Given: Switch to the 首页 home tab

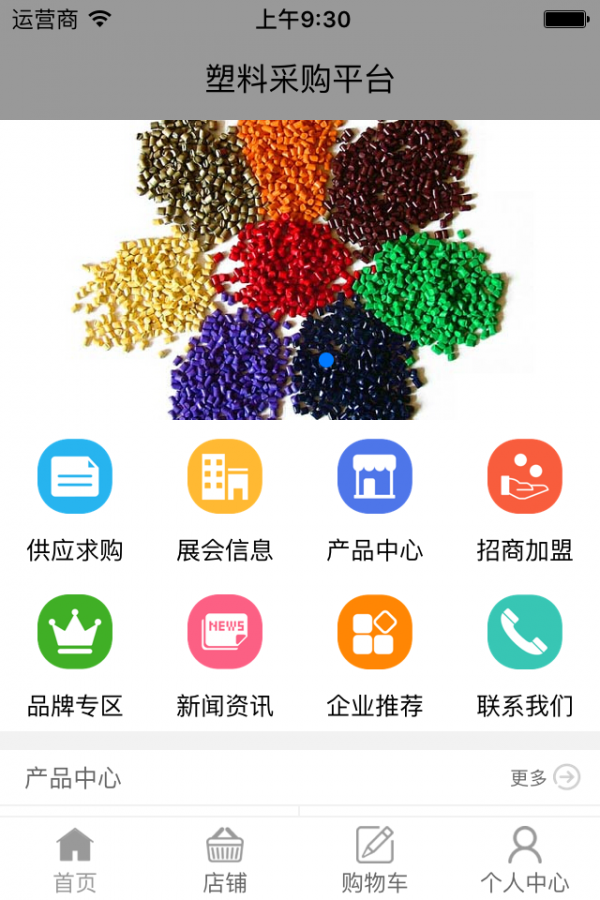Looking at the screenshot, I should [x=75, y=859].
